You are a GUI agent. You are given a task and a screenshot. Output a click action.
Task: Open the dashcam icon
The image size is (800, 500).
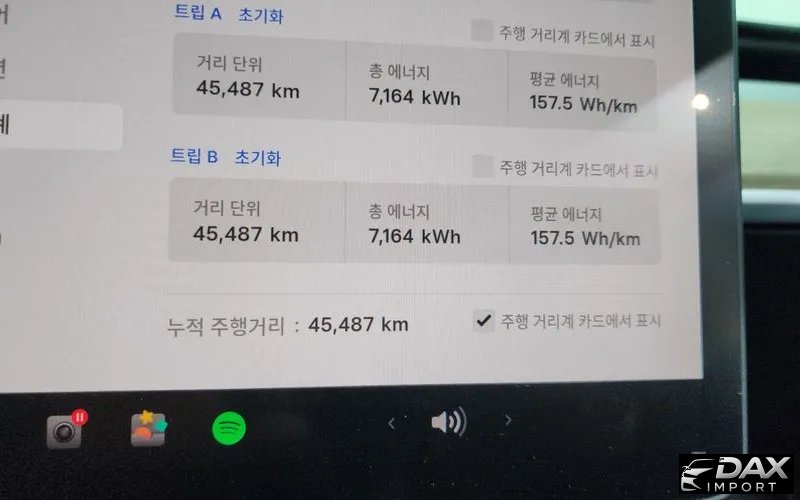point(65,430)
